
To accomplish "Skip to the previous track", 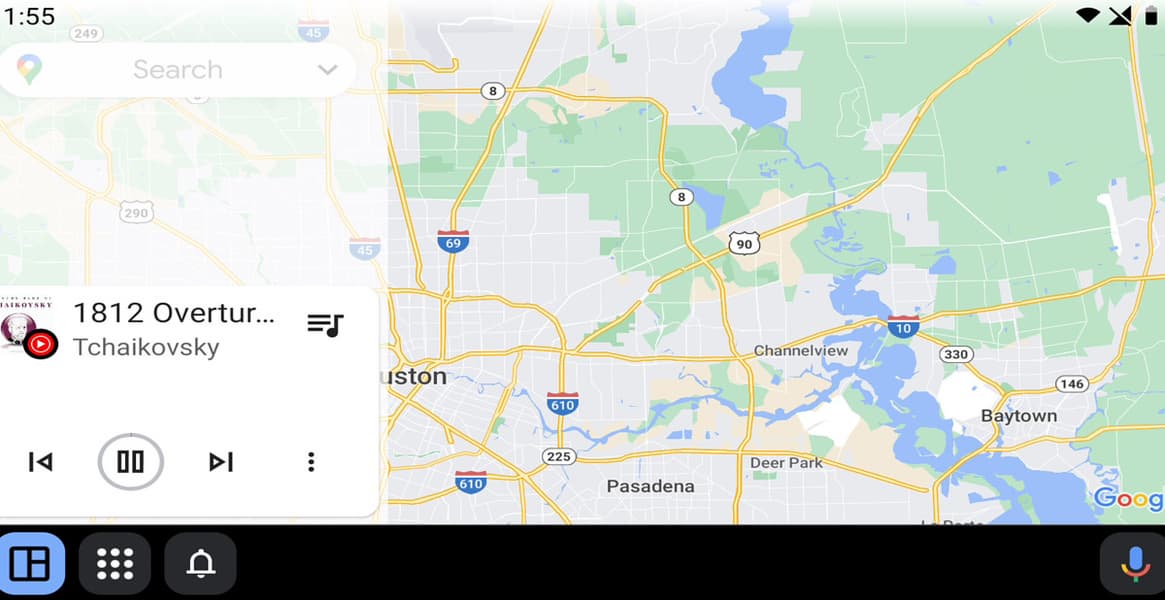I will point(40,462).
